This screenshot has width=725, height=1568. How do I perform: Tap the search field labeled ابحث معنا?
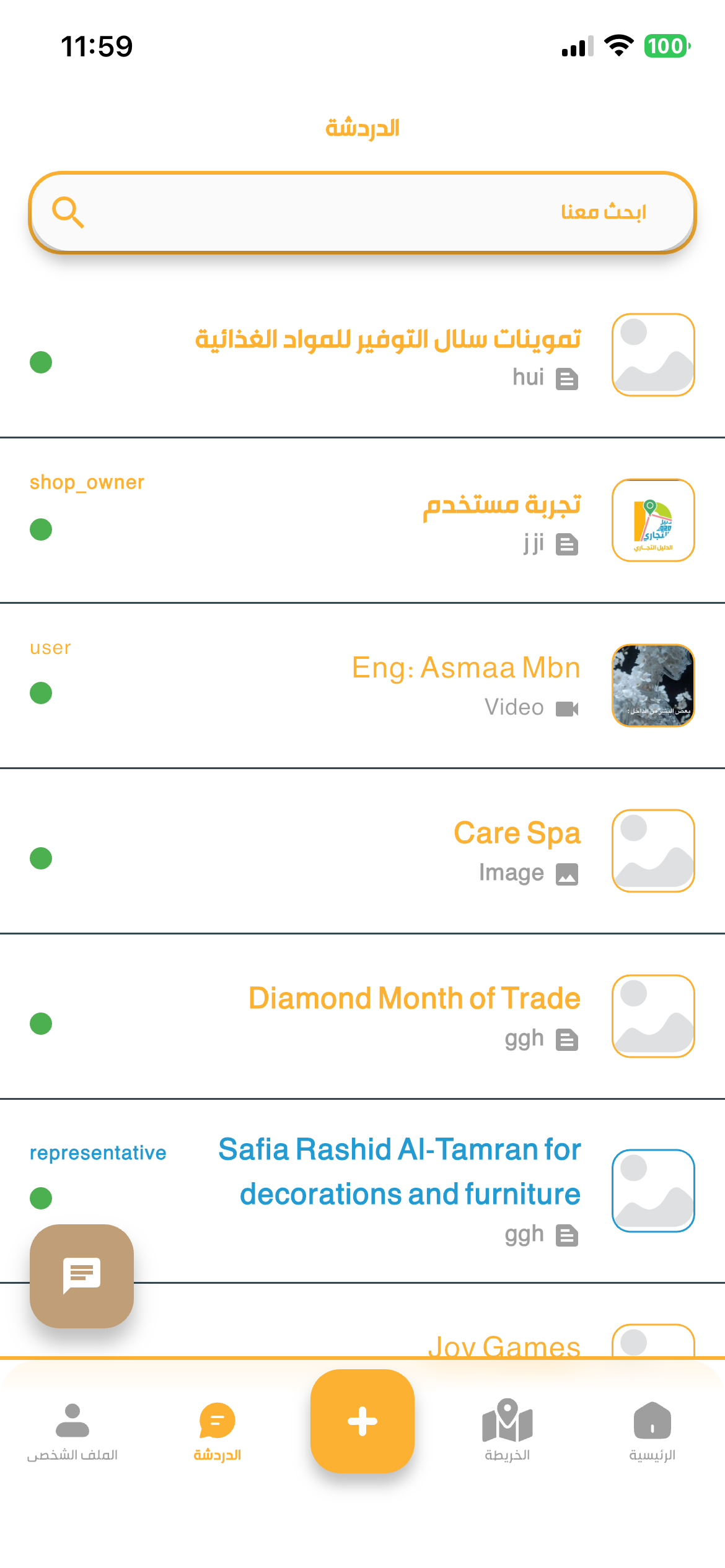tap(362, 212)
